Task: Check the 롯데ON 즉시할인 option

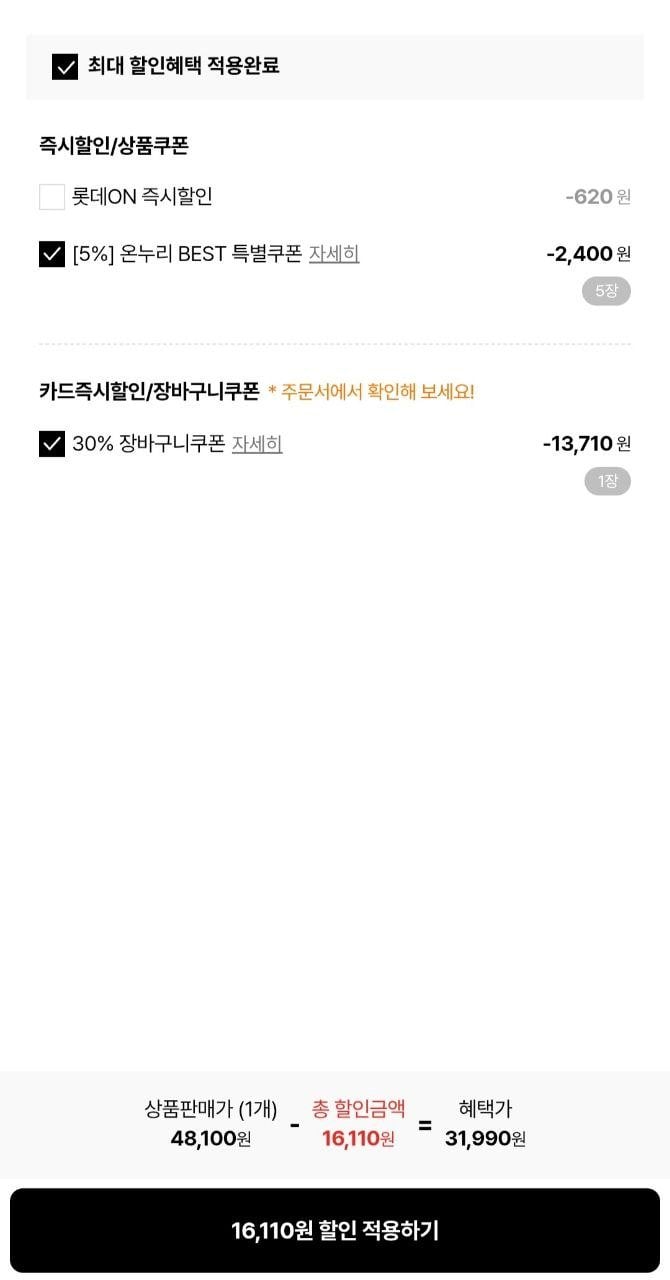Action: click(52, 197)
